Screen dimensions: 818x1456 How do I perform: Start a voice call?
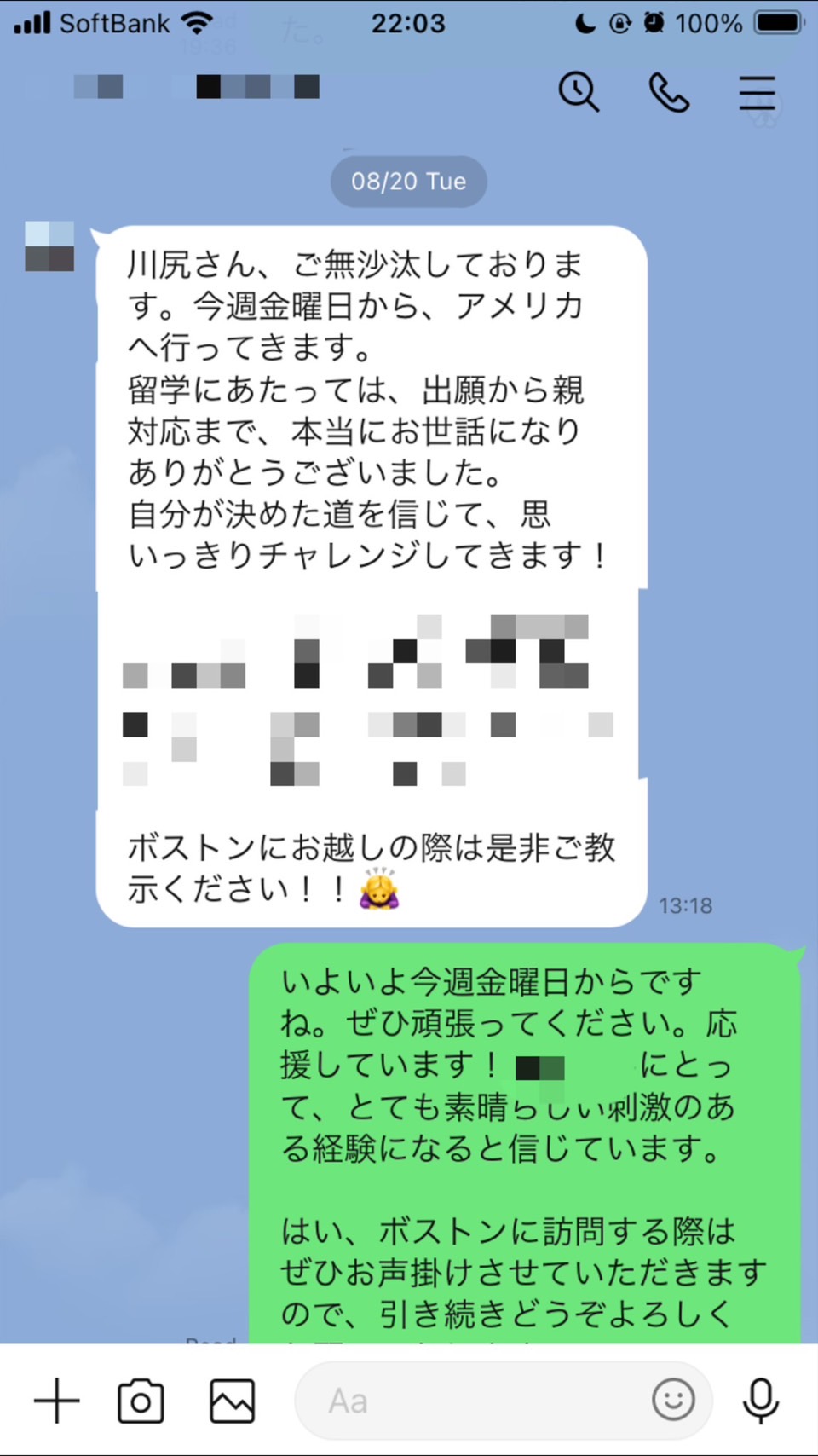click(669, 92)
